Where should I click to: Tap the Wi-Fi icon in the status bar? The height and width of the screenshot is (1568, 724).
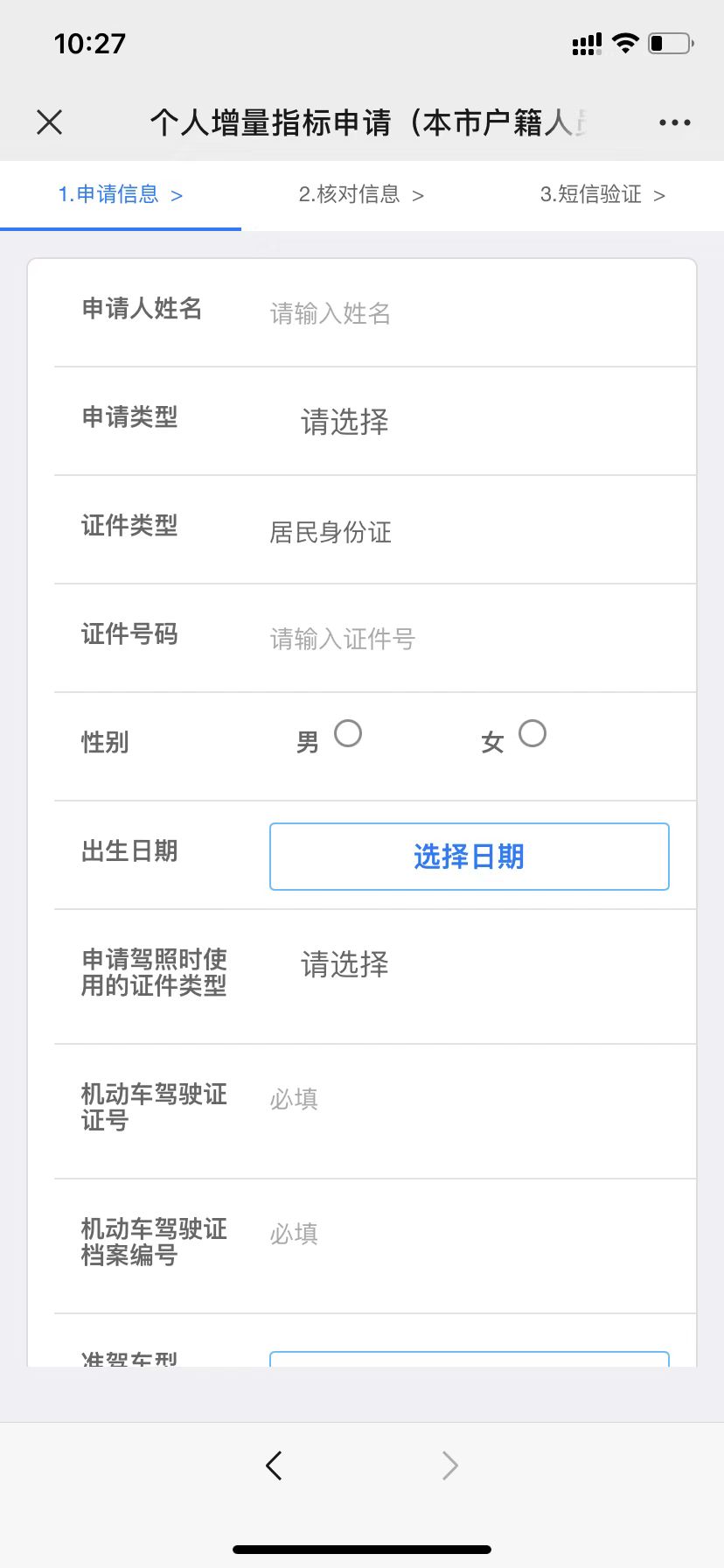(624, 43)
